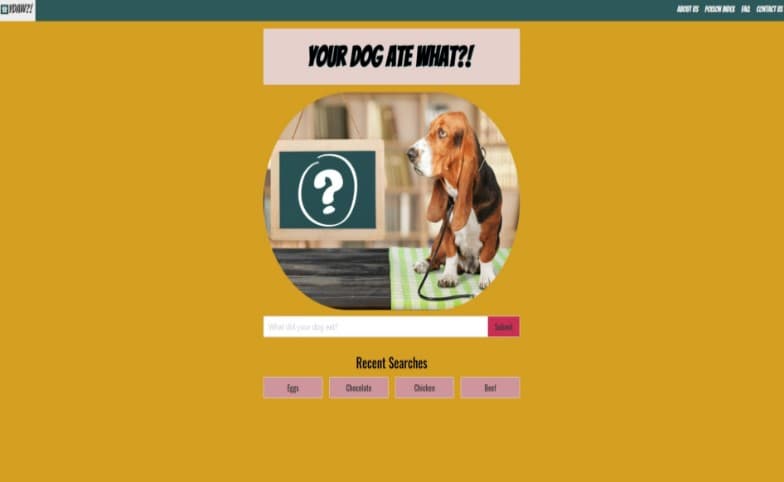
Task: Tap the 'What did your dog eat?' field
Action: 375,327
